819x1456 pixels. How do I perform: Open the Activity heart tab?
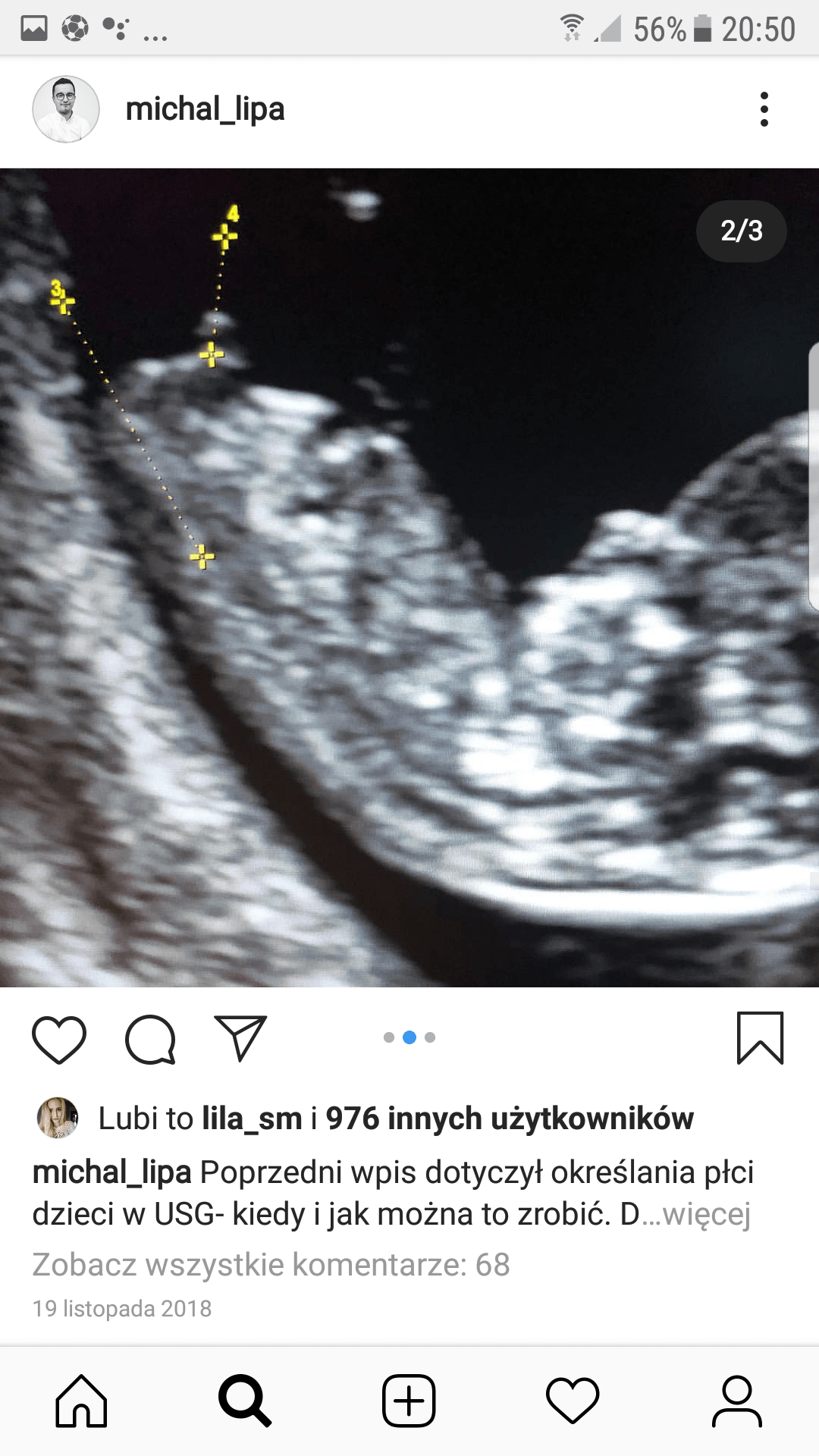click(573, 1401)
